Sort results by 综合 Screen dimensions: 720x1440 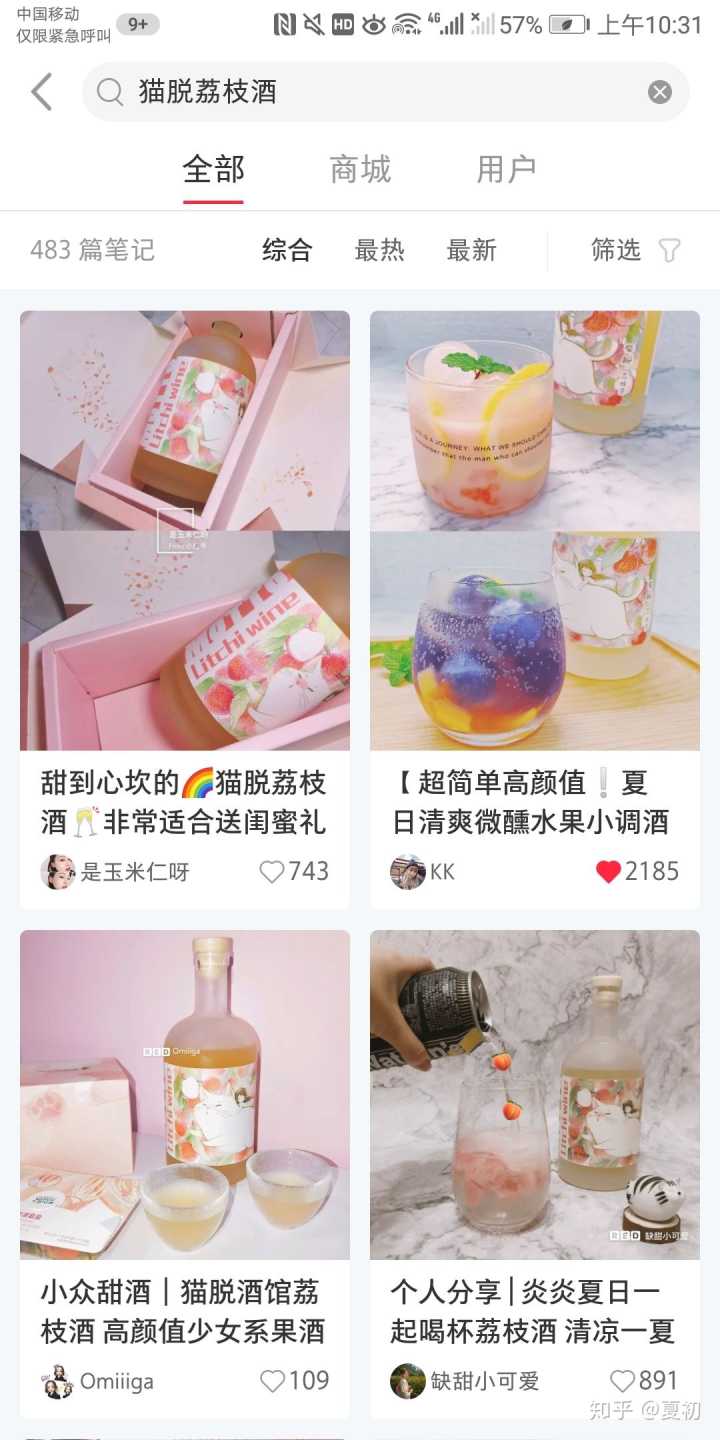click(x=287, y=250)
